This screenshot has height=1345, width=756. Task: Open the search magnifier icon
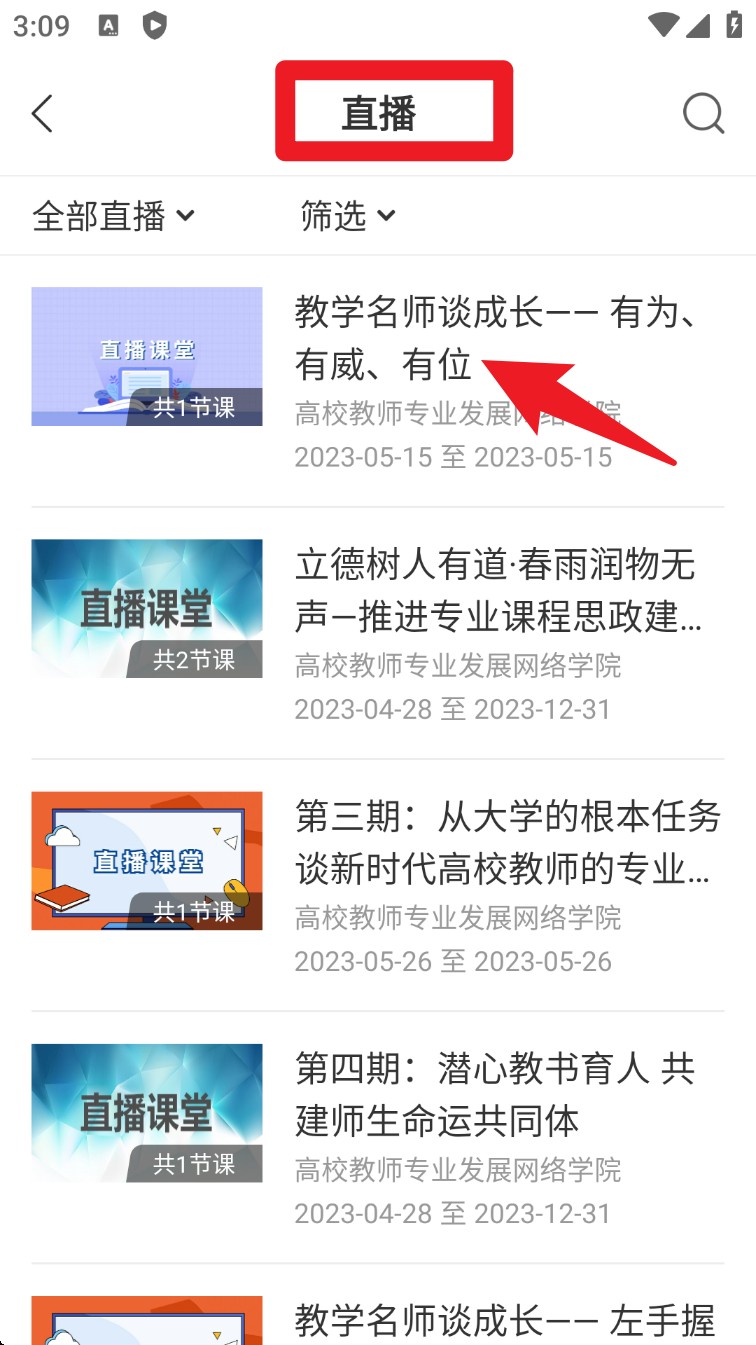(704, 113)
